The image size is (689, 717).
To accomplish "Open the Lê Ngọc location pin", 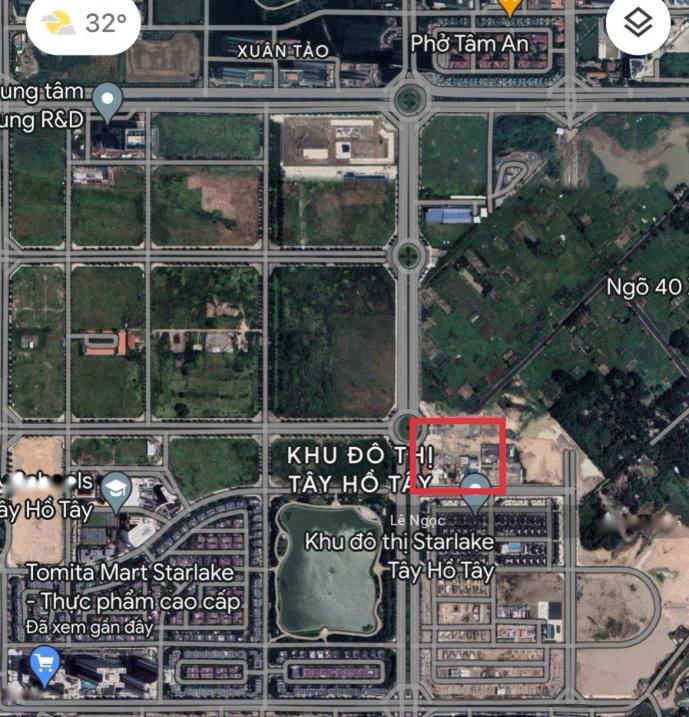I will [475, 489].
